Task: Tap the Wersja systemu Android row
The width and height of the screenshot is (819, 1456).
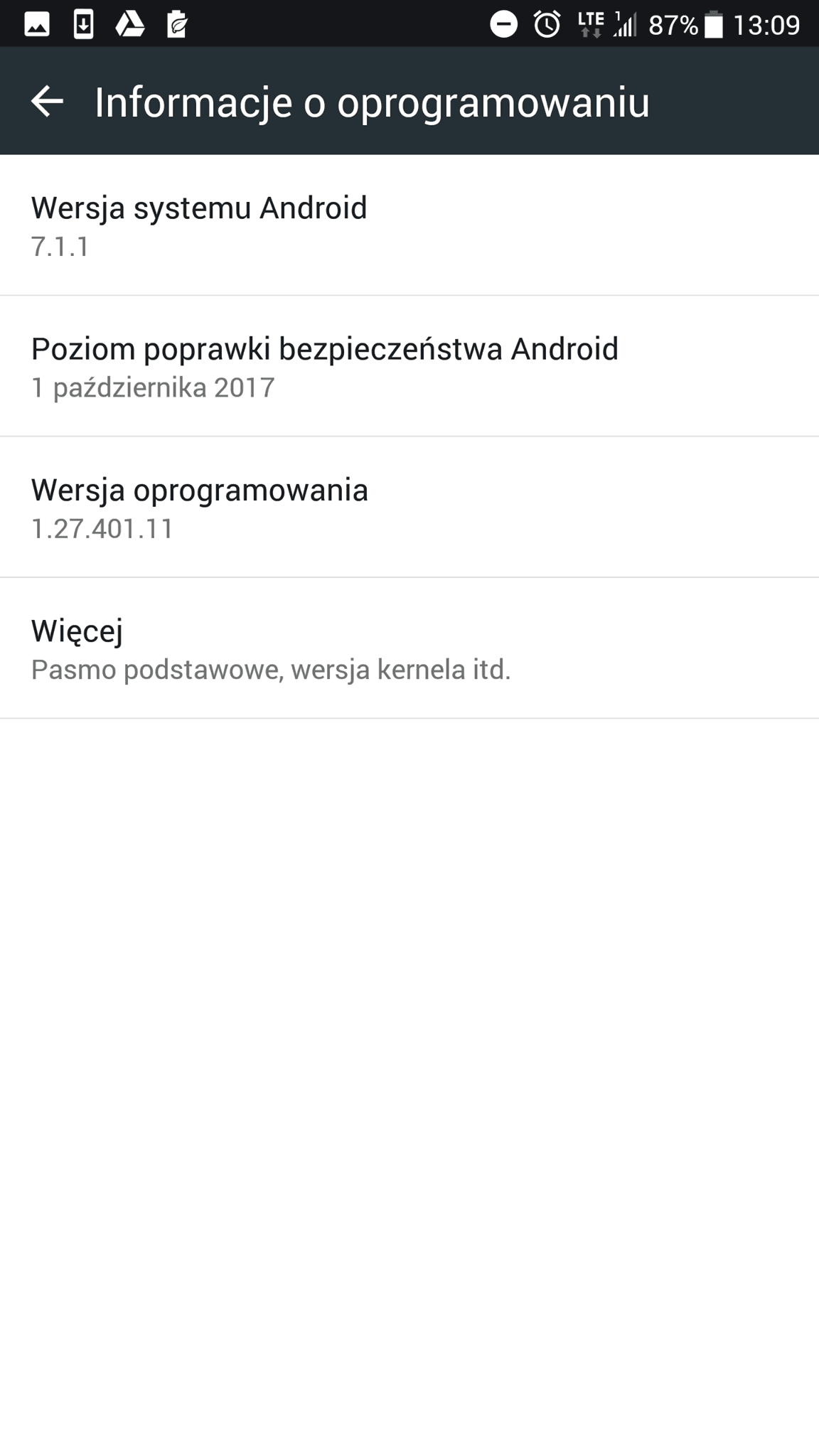Action: coord(409,225)
